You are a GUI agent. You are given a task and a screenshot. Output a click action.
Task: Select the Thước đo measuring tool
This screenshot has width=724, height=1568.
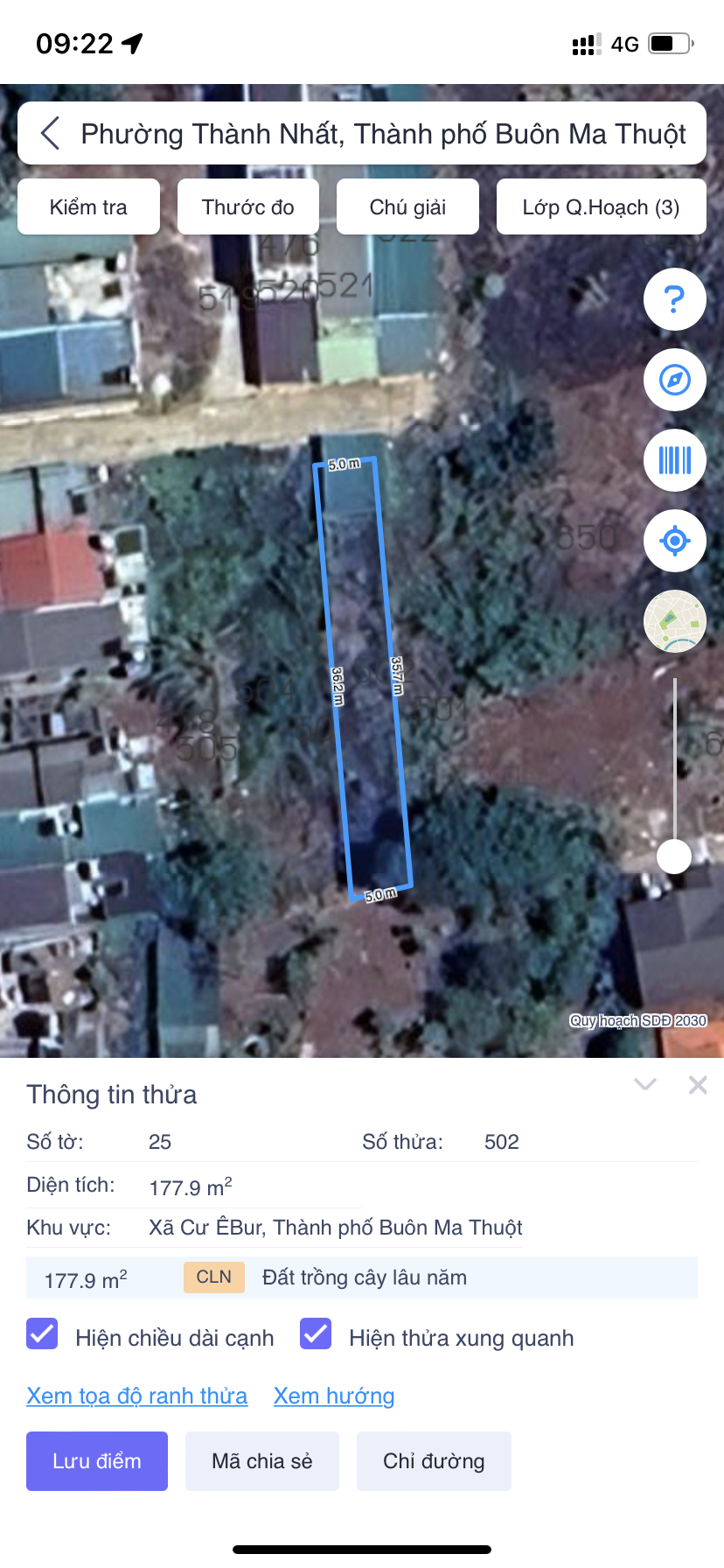(x=248, y=207)
